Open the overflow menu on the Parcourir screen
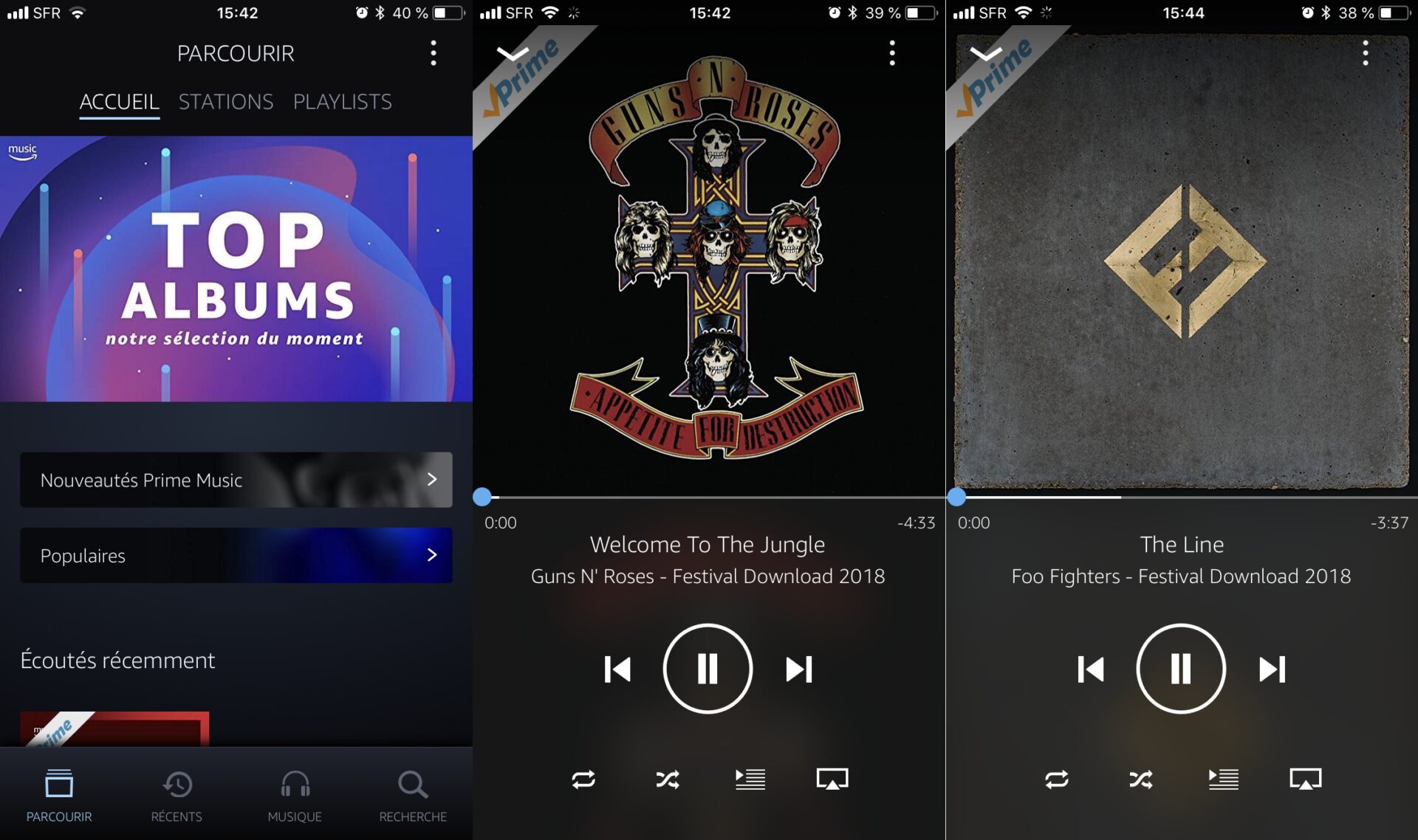The height and width of the screenshot is (840, 1418). point(434,53)
